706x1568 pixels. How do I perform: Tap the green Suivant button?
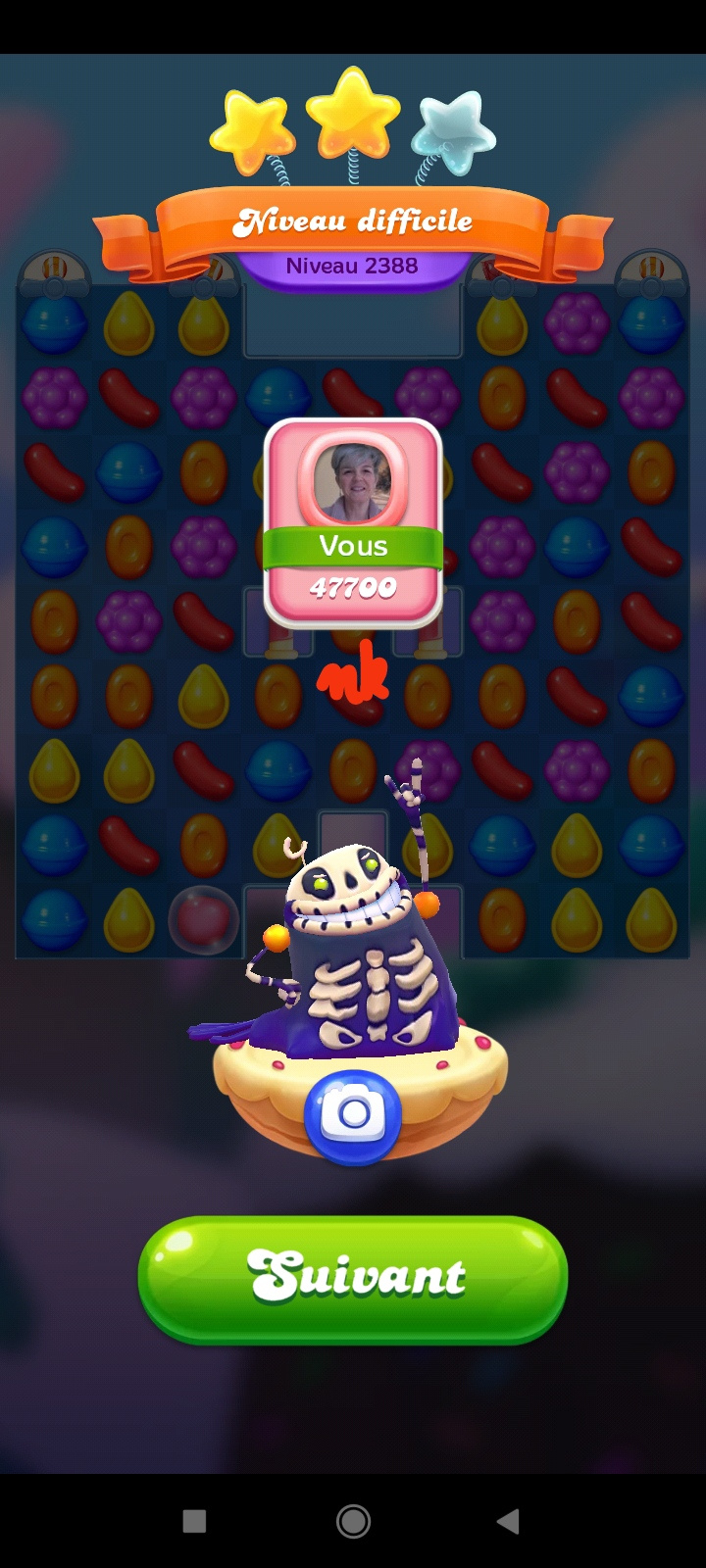point(353,1278)
